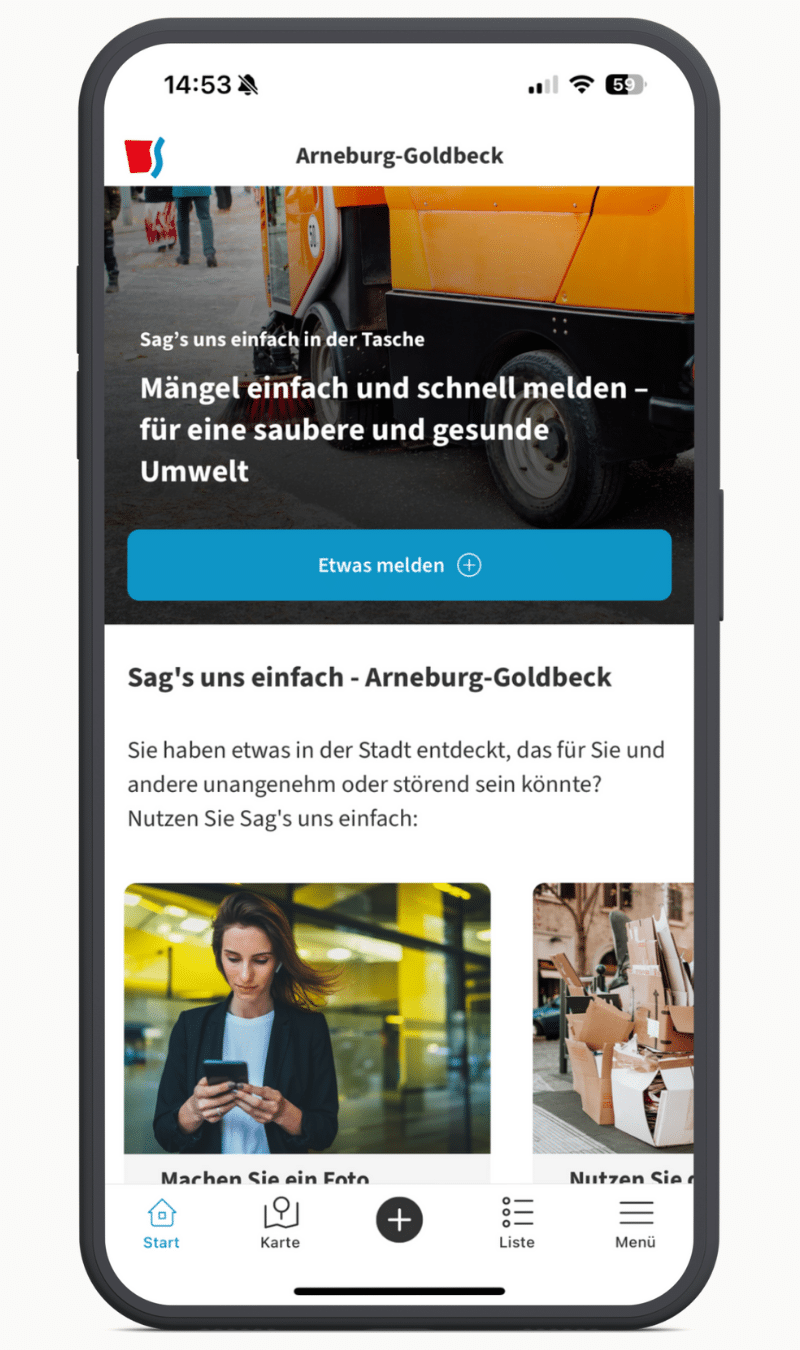This screenshot has width=800, height=1350.
Task: Select the Start tab
Action: pyautogui.click(x=161, y=1223)
